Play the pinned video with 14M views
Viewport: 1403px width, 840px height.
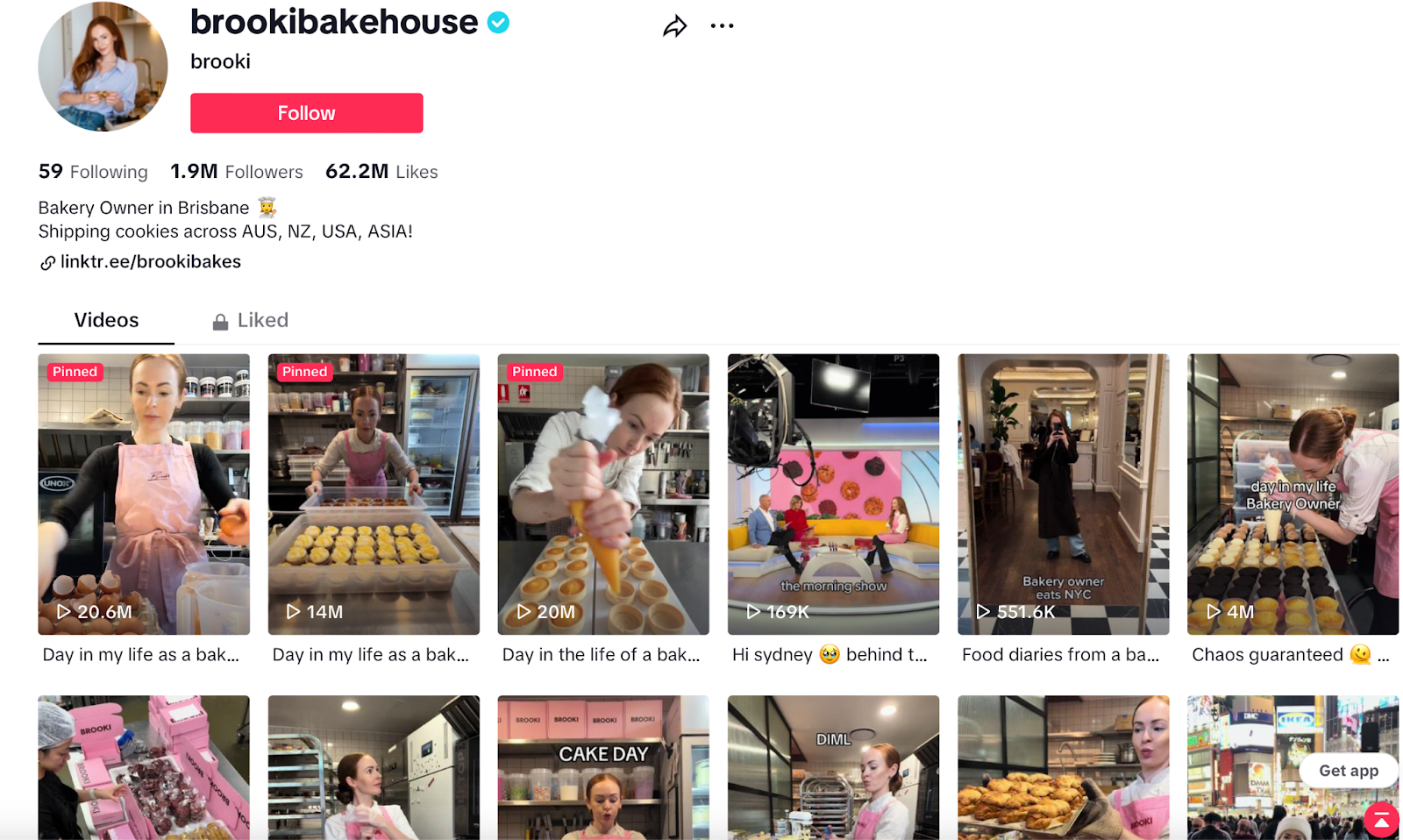(374, 494)
